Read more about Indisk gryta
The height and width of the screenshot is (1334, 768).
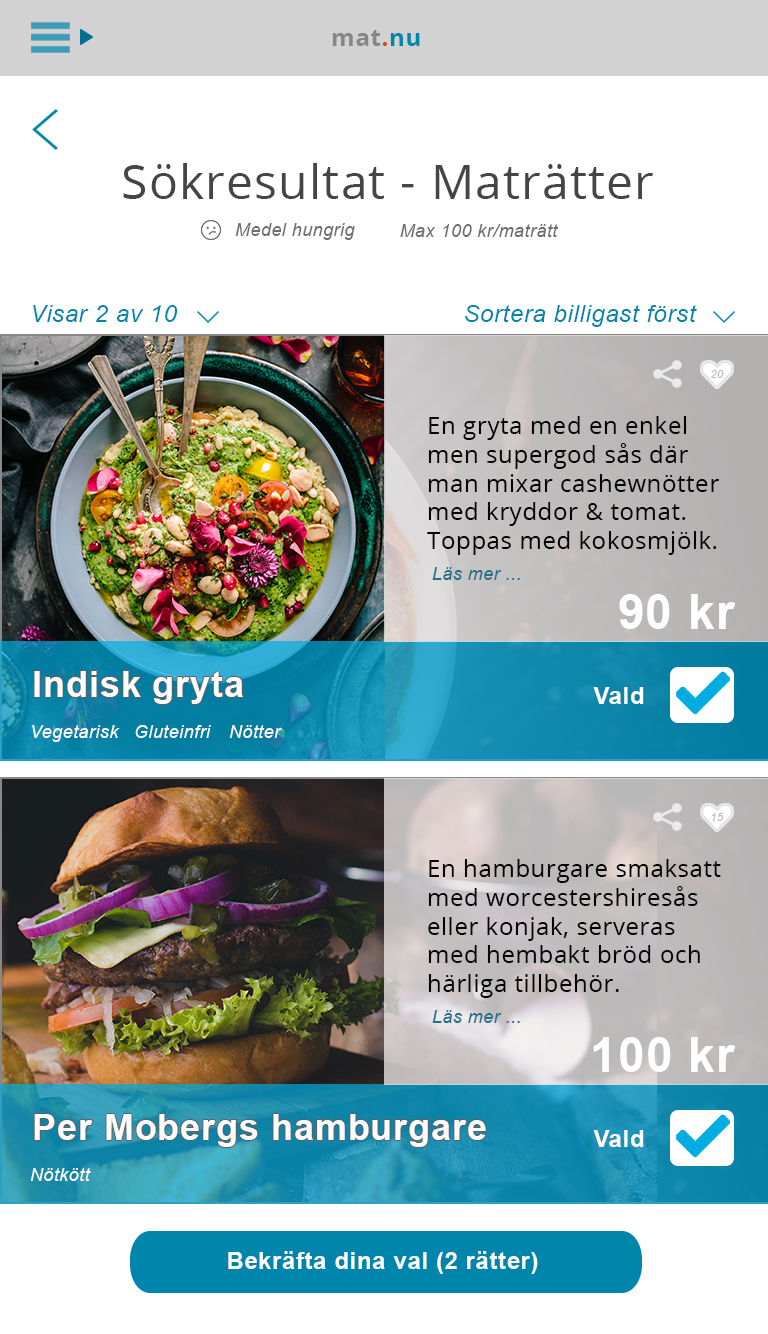click(x=476, y=574)
